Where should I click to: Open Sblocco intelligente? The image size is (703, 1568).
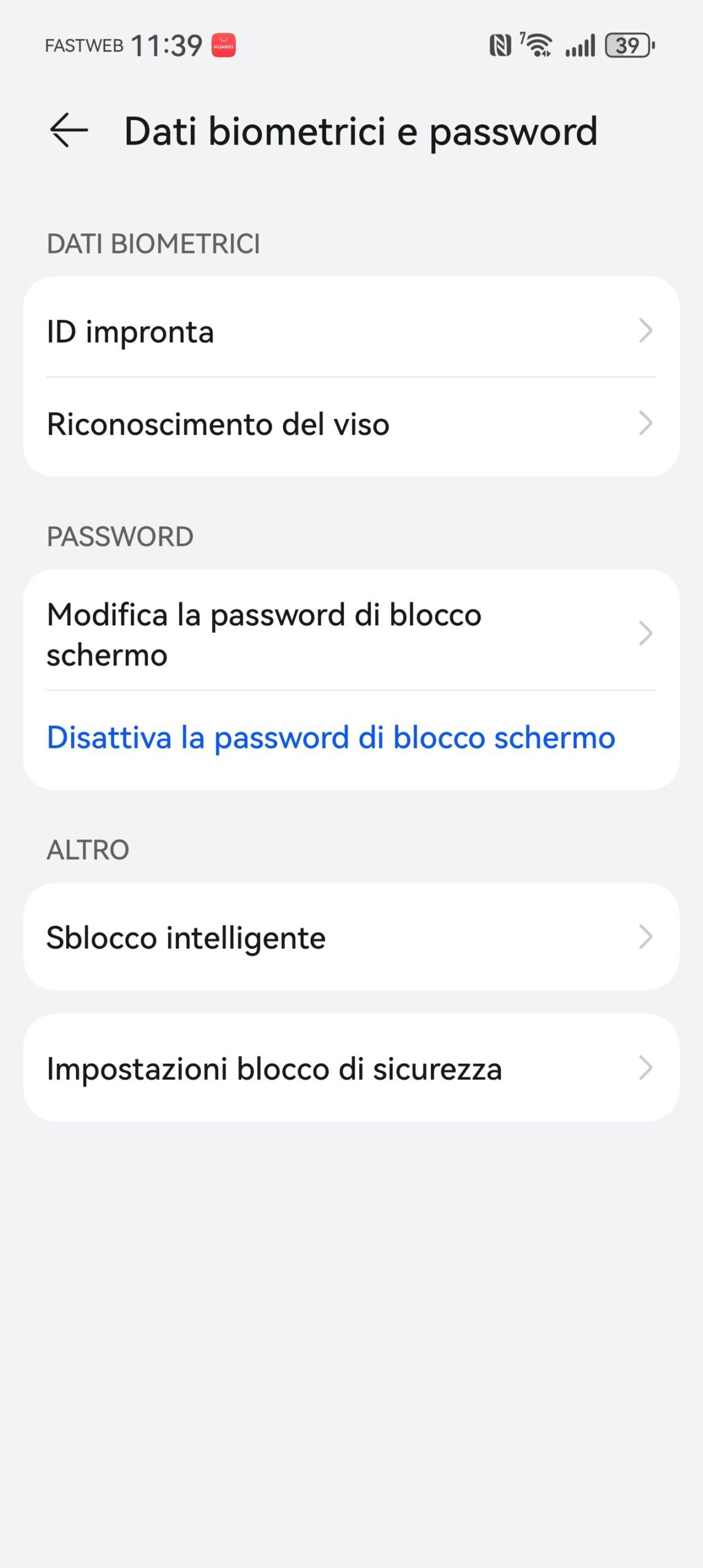[x=351, y=937]
